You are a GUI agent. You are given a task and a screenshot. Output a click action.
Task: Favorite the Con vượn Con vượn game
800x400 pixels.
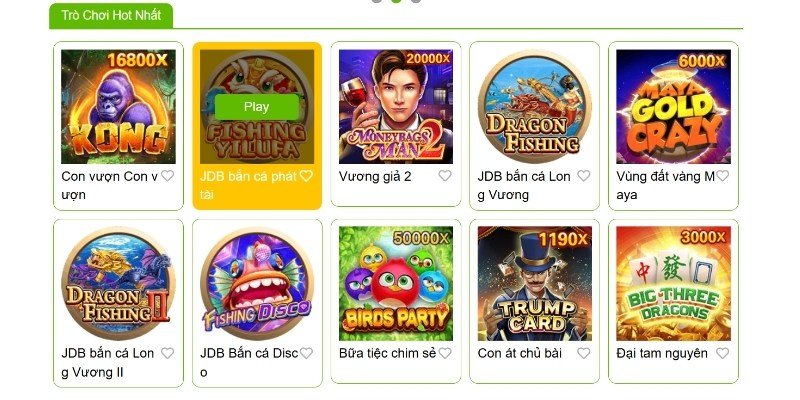pos(168,176)
